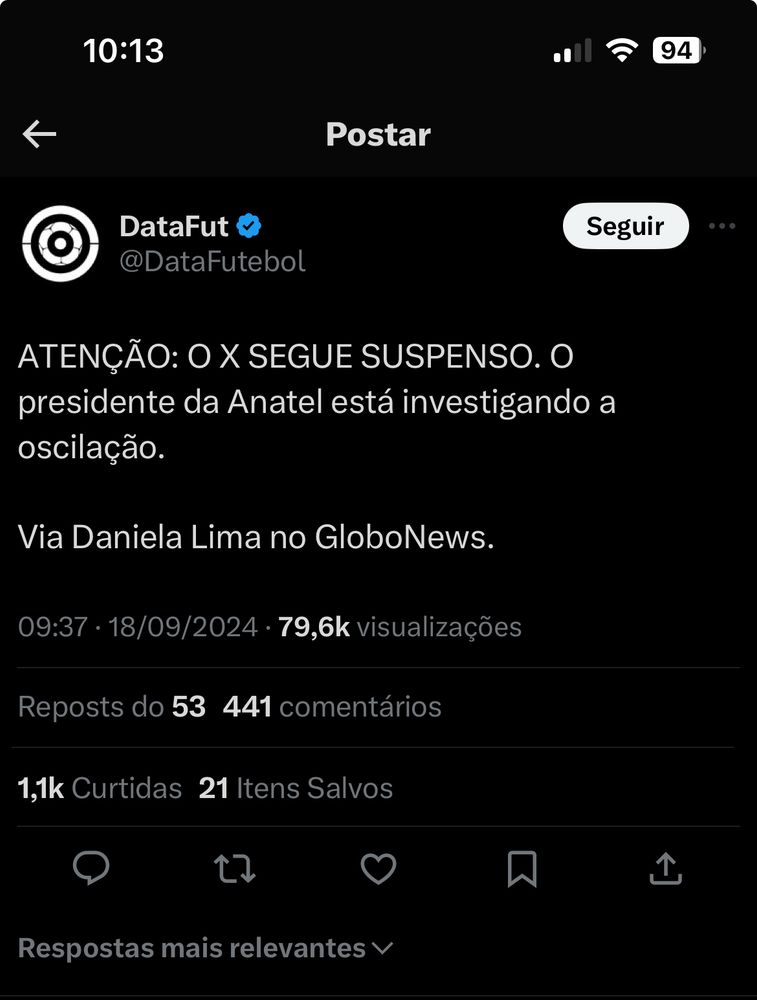Reply to DataFut's post
Viewport: 757px width, 1000px height.
click(x=92, y=868)
